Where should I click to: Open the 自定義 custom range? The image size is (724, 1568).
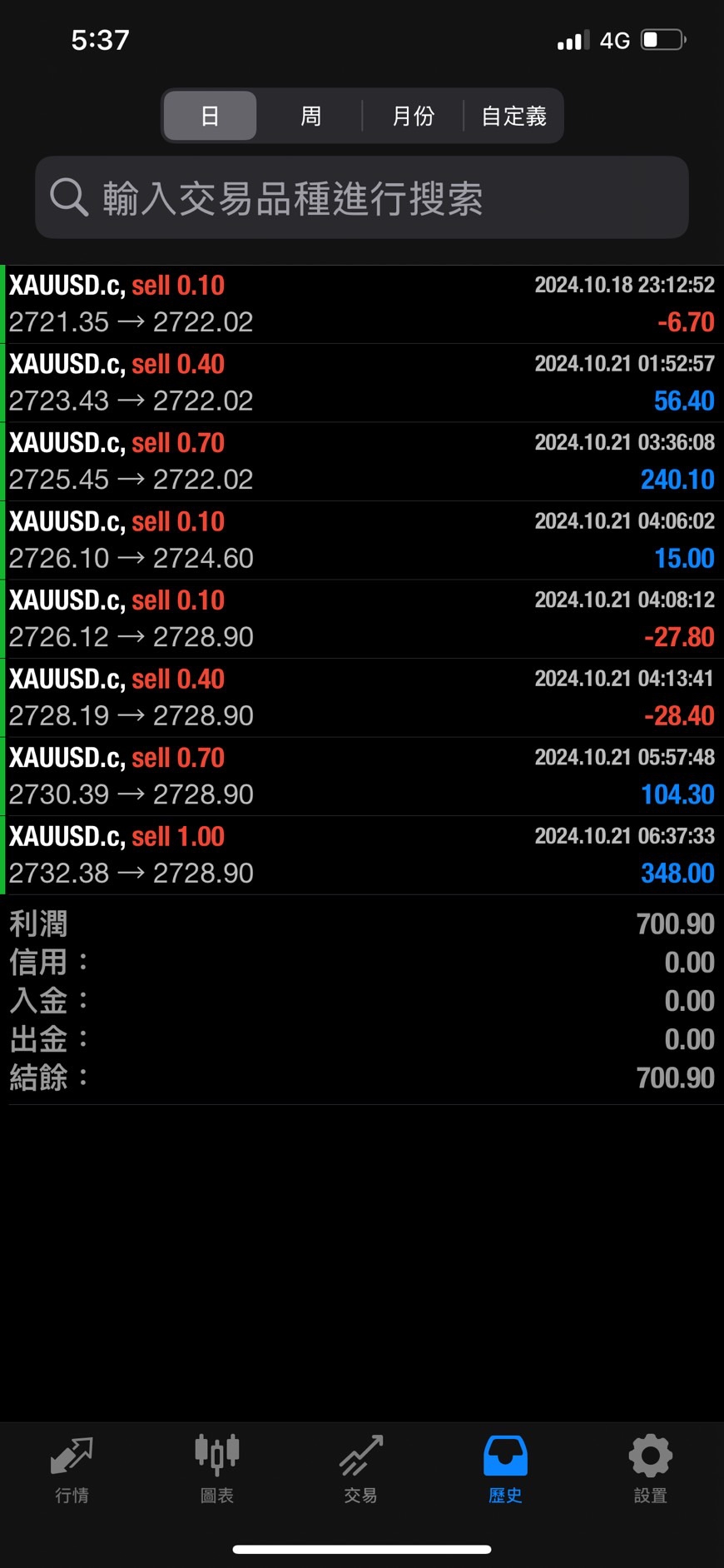pyautogui.click(x=513, y=116)
